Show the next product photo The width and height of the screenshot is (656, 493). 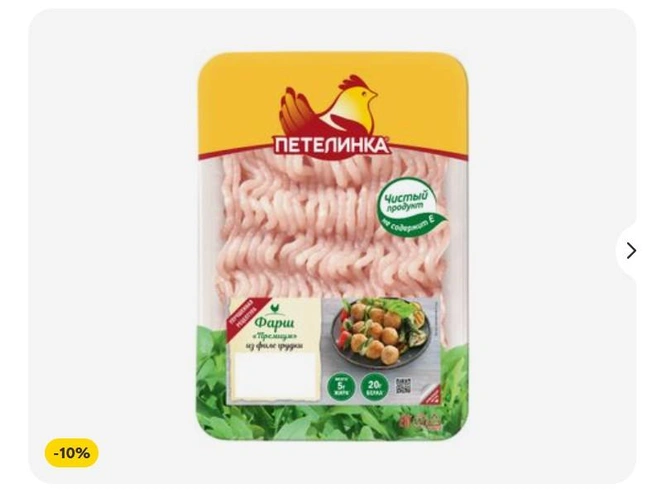click(x=631, y=251)
